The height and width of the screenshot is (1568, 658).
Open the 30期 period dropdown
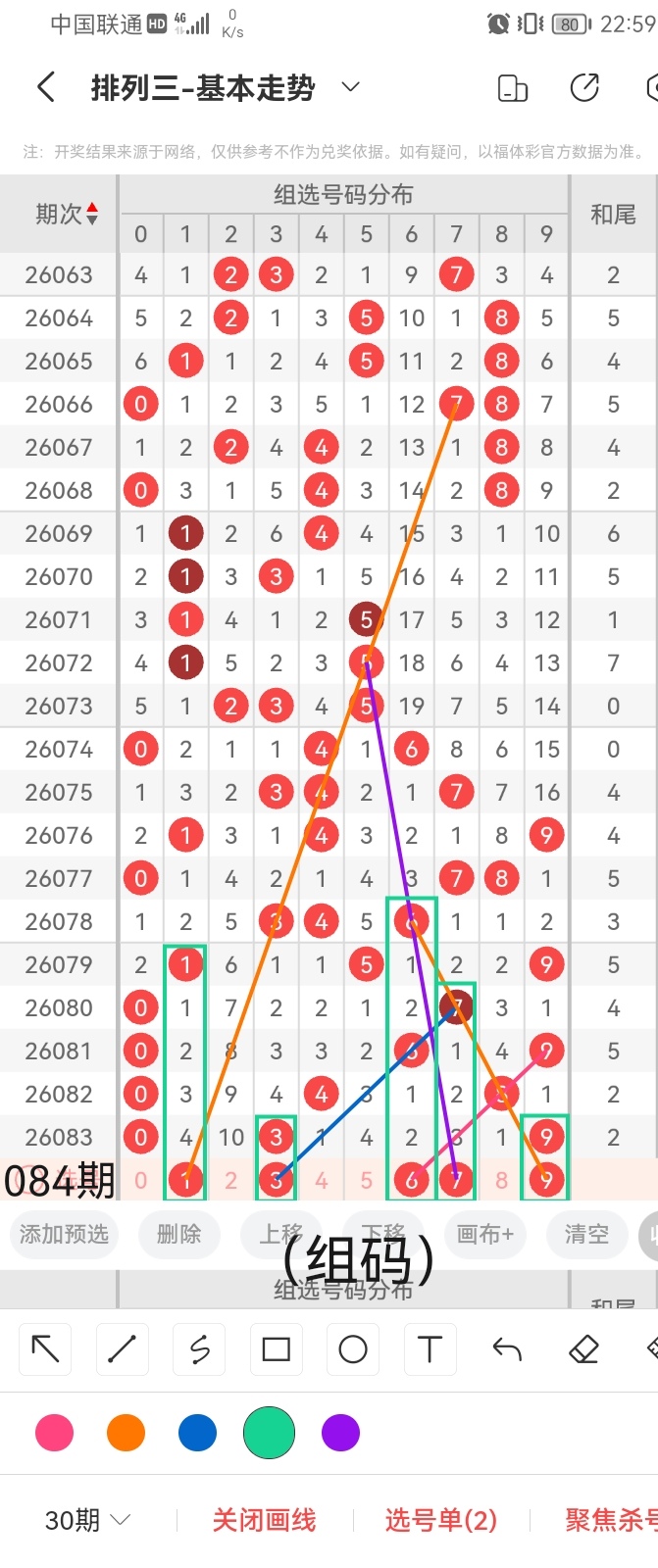[x=87, y=1520]
